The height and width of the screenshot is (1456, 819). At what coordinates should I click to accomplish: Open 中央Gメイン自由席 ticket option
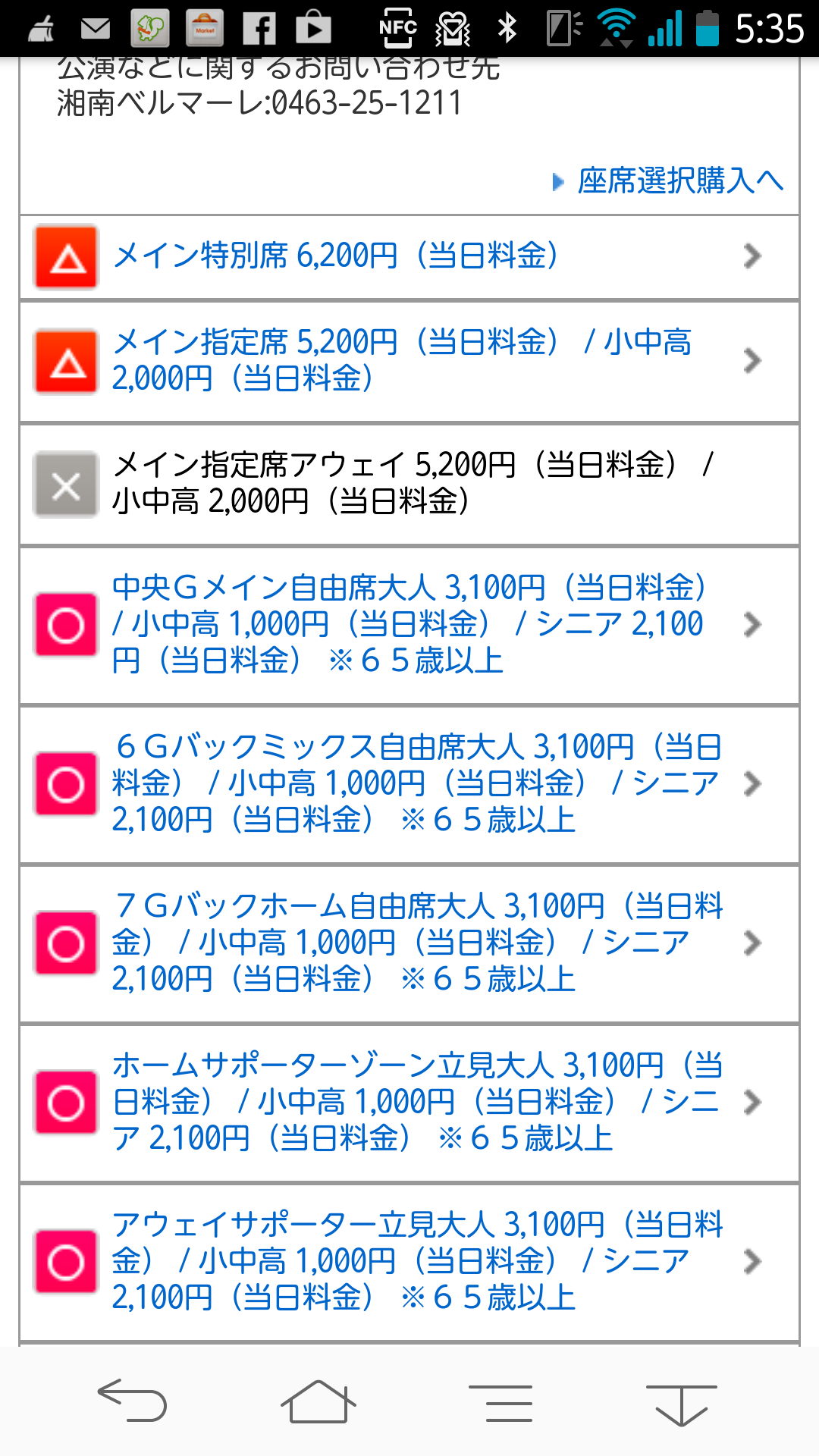409,624
